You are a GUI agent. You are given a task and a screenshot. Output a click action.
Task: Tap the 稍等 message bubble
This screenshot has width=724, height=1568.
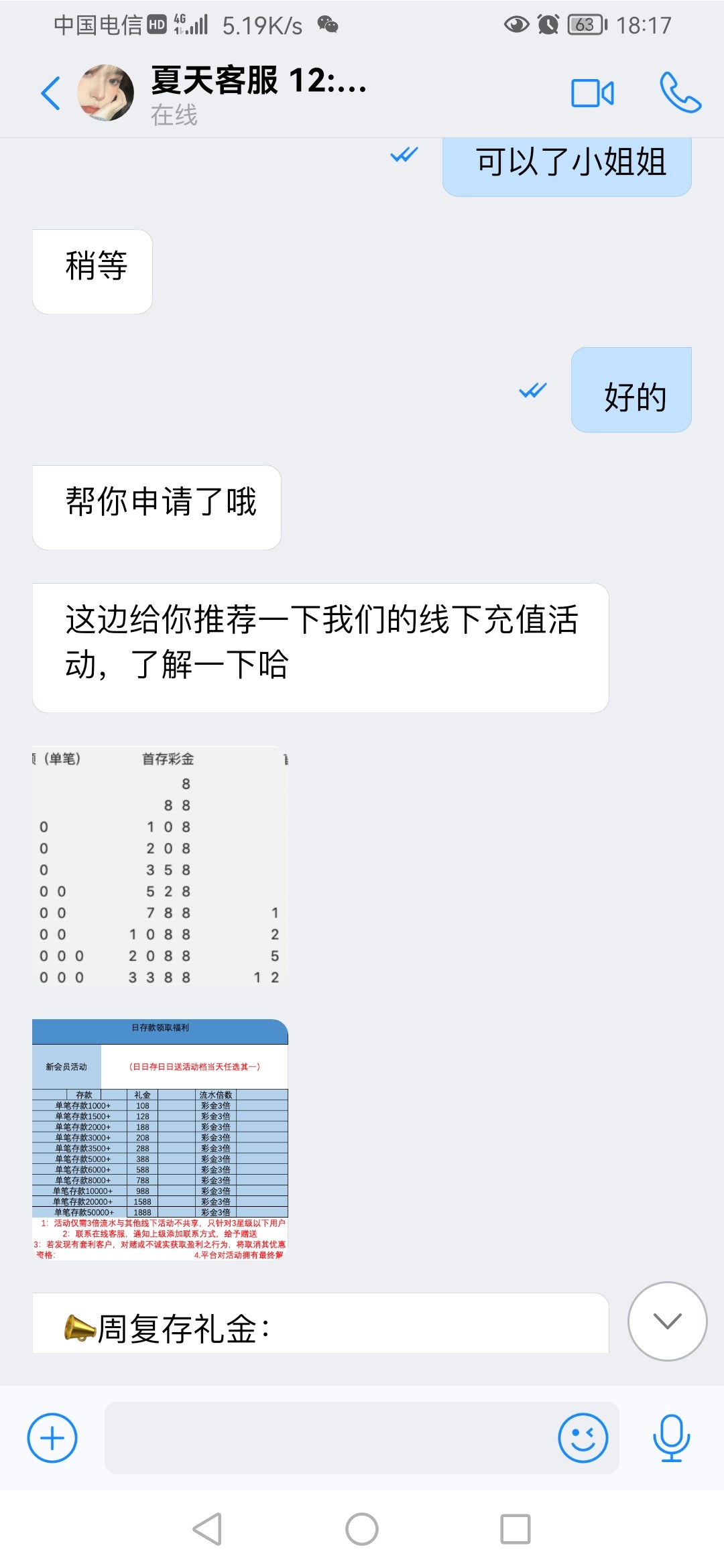[x=92, y=269]
